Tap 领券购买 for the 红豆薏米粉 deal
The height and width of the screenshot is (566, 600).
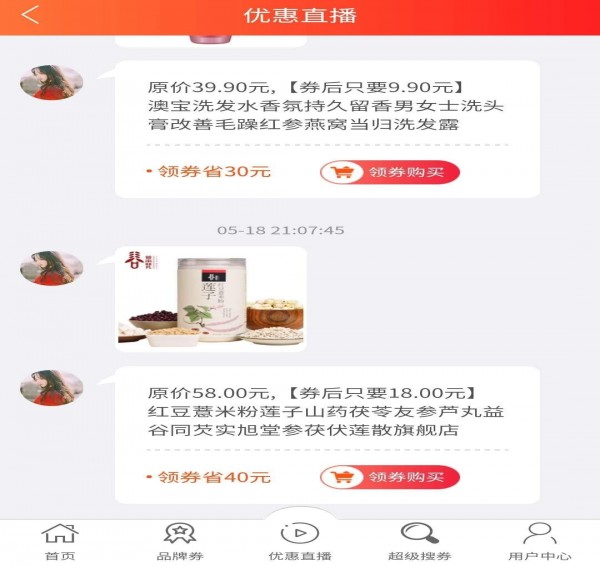click(390, 477)
